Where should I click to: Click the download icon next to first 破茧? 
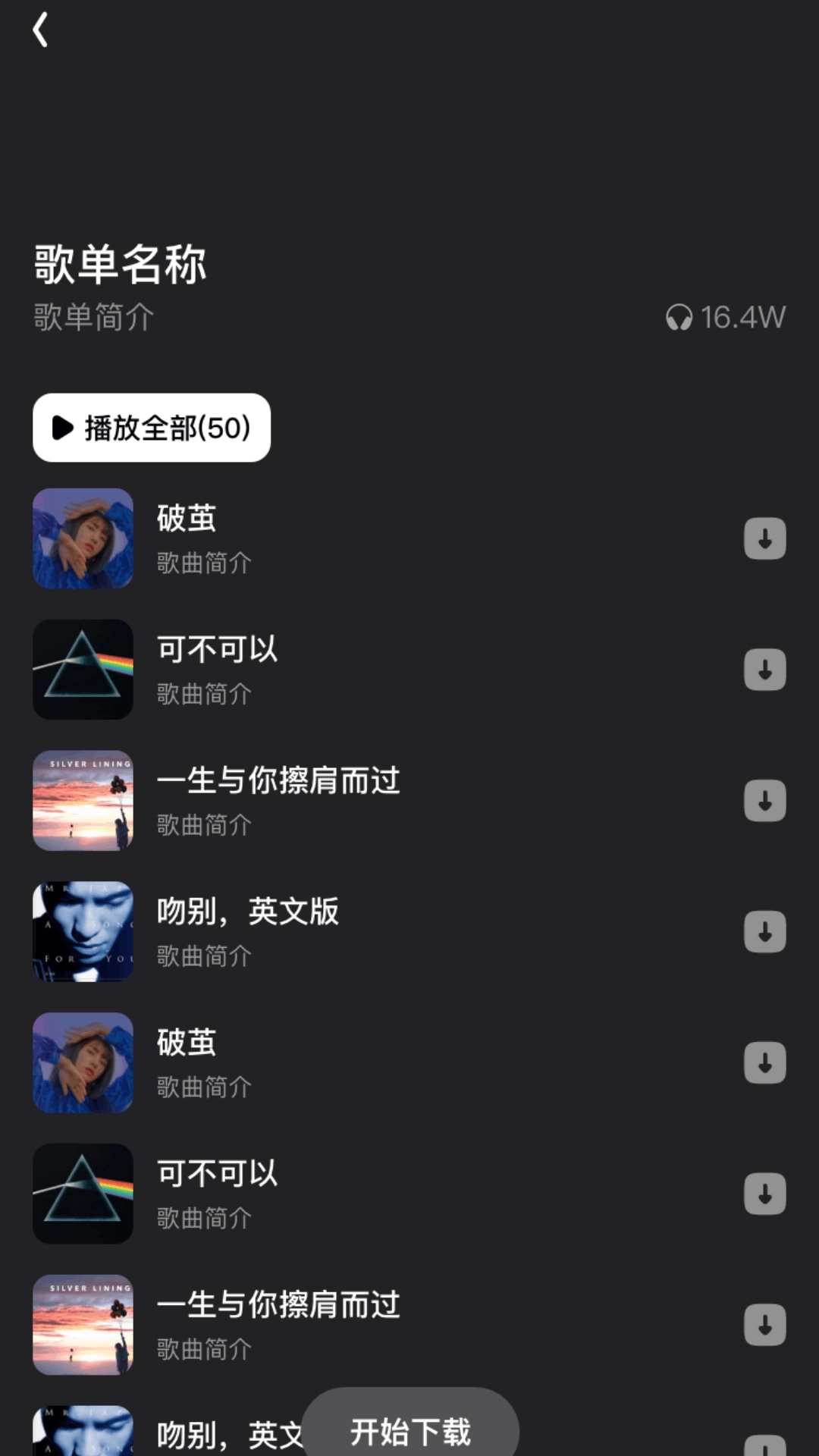[x=766, y=538]
